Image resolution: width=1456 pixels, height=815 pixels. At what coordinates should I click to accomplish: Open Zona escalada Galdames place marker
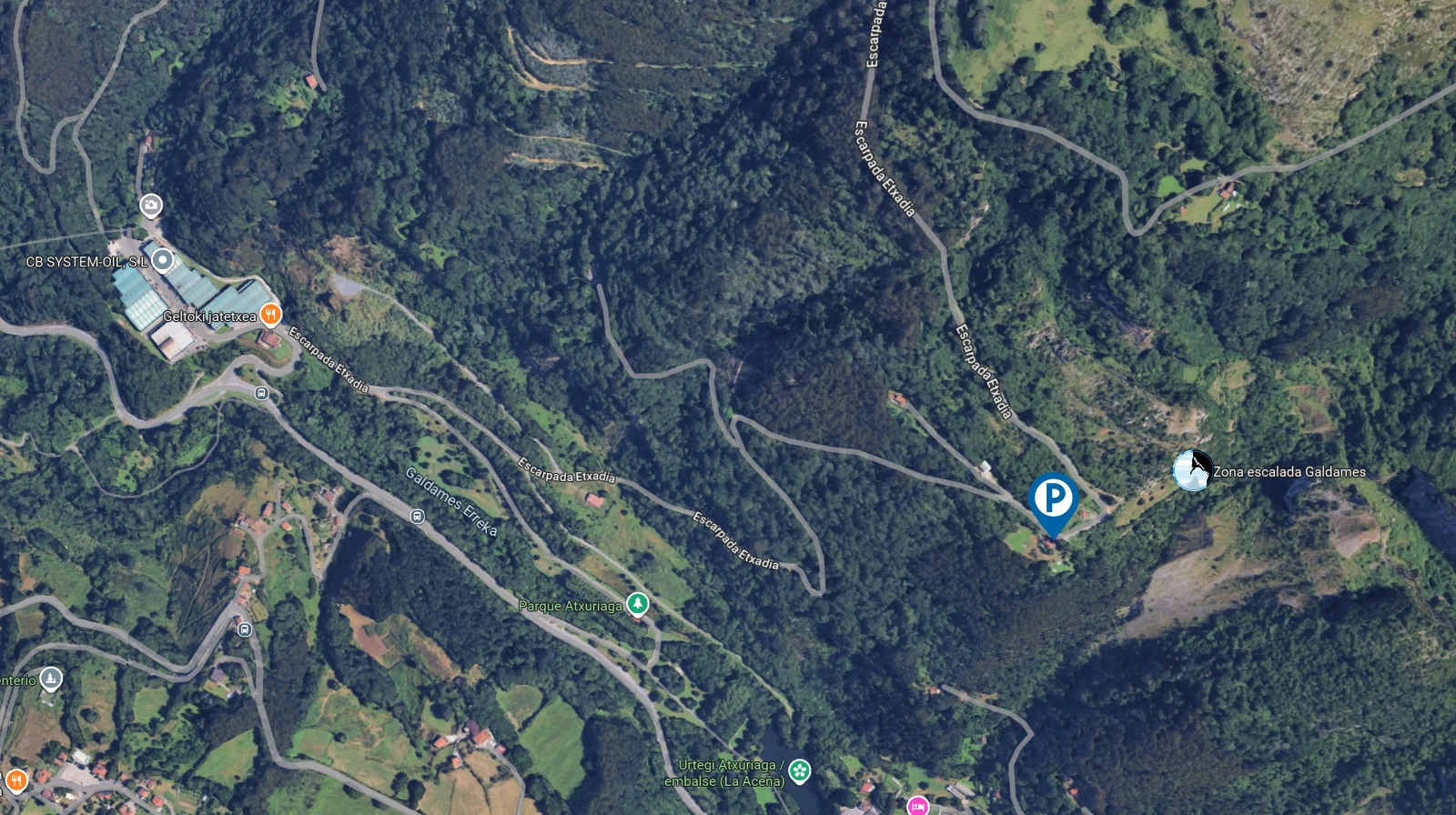[1191, 470]
